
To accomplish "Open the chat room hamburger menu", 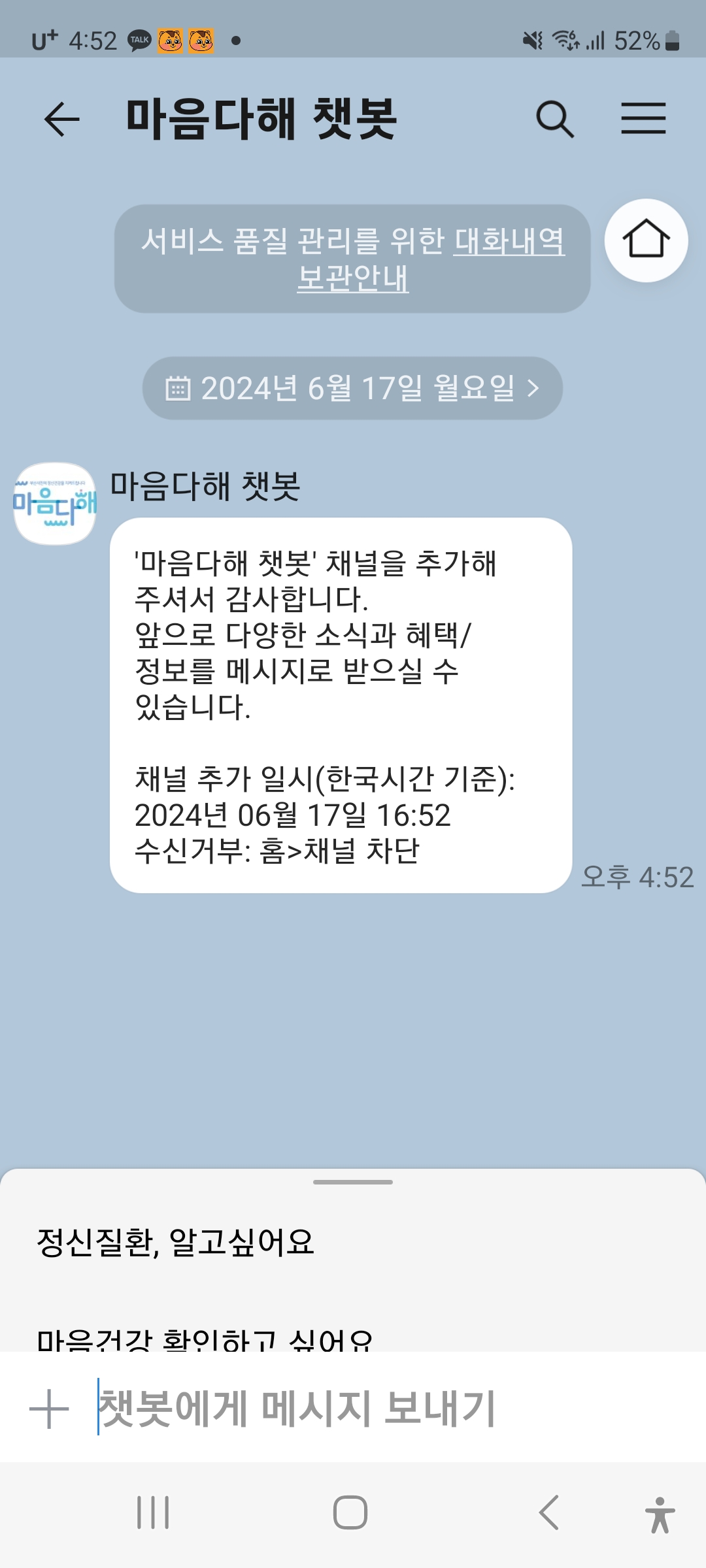I will click(643, 119).
